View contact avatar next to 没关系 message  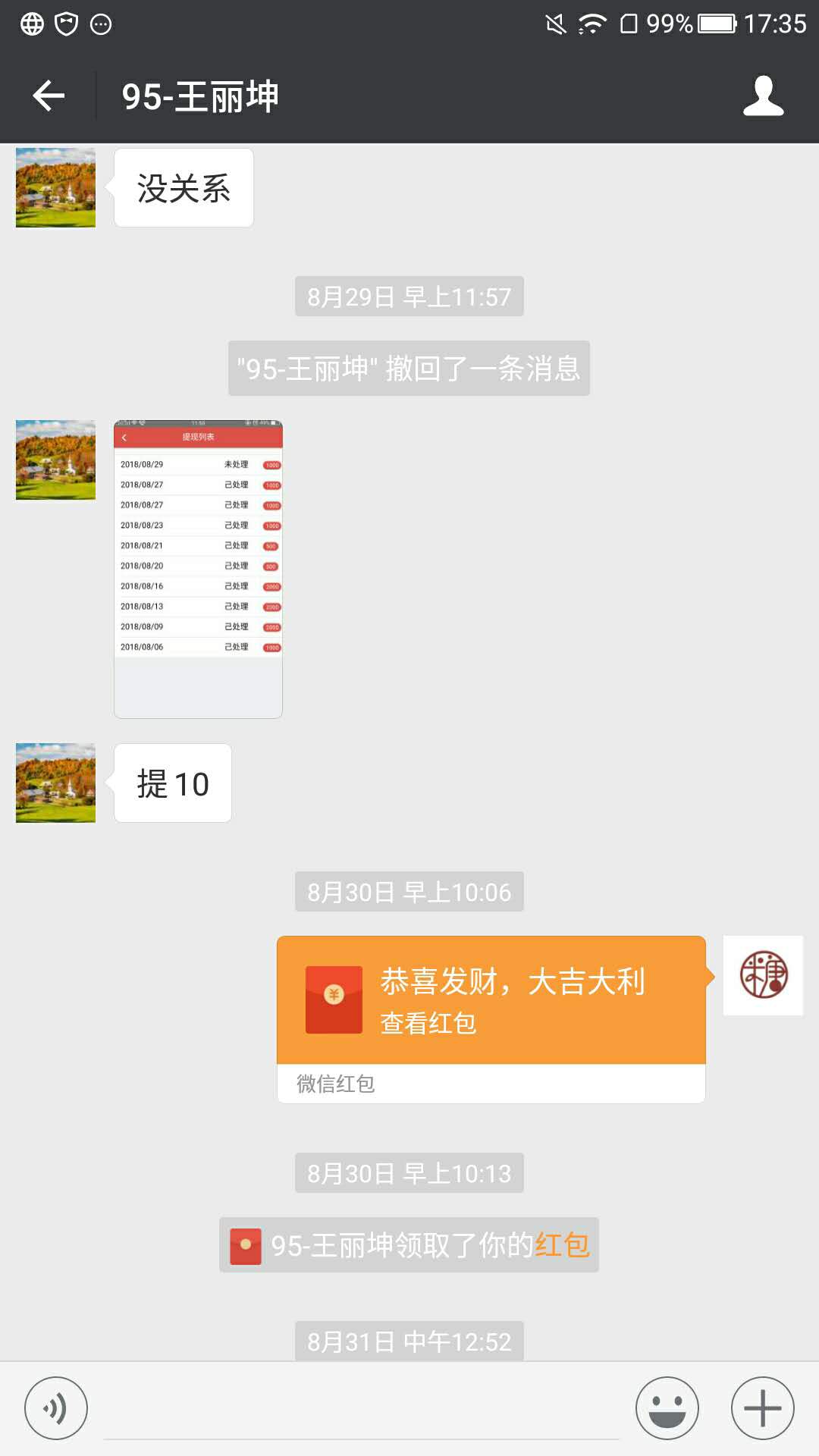pos(55,187)
